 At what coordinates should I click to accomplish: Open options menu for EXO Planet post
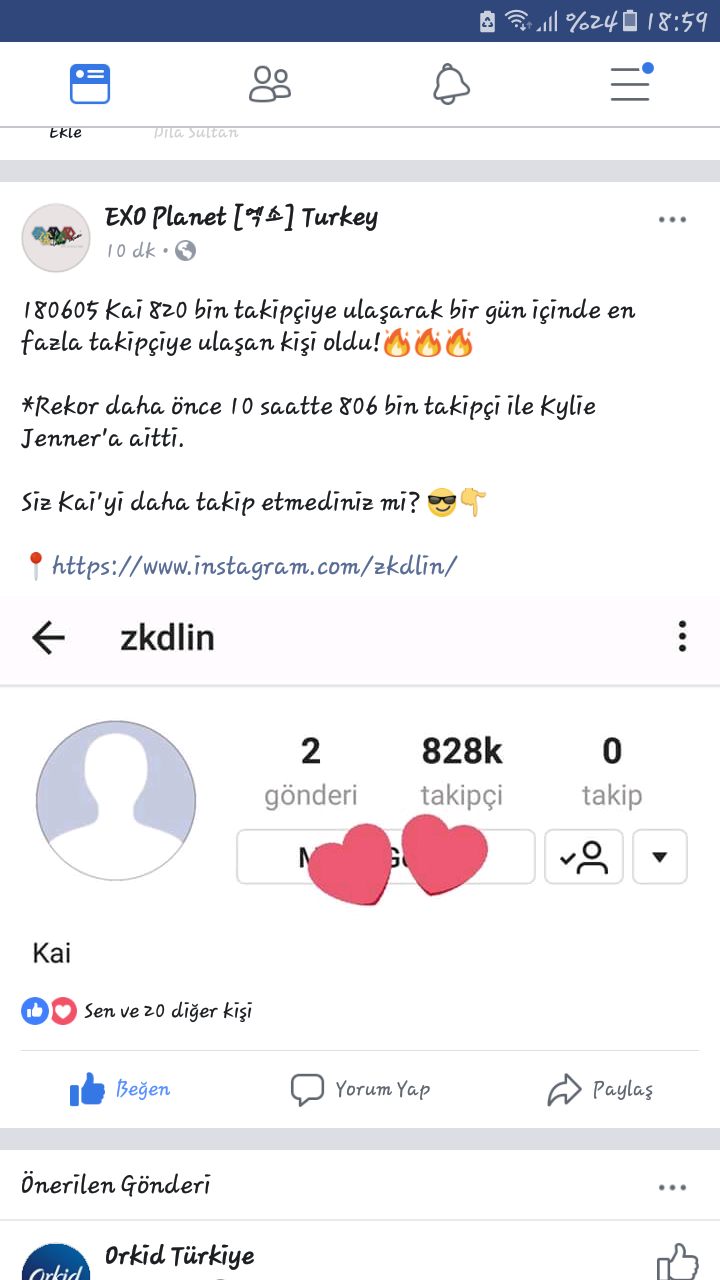(672, 220)
